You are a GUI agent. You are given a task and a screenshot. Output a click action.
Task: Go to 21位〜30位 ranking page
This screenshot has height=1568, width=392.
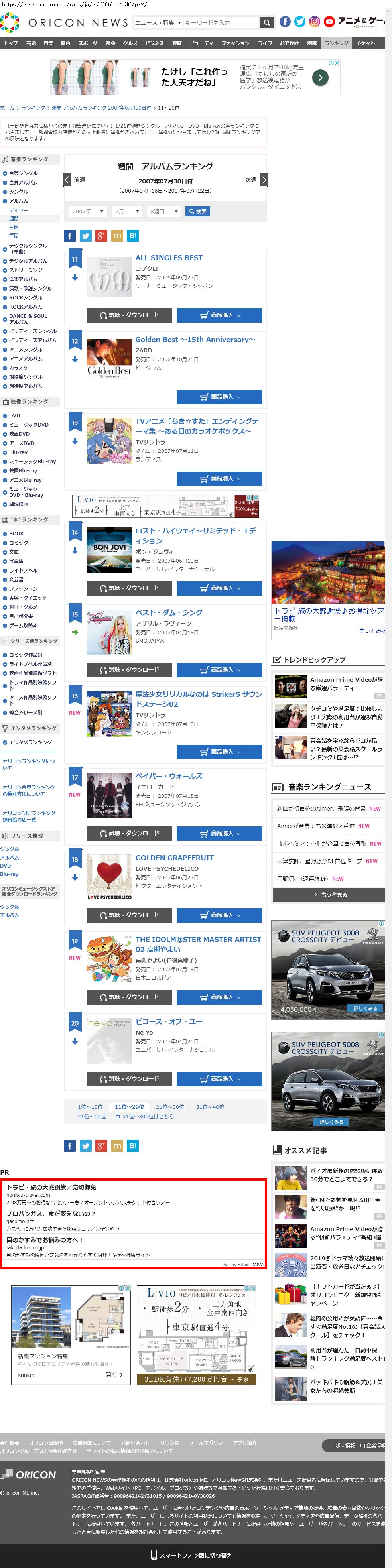[x=170, y=1107]
